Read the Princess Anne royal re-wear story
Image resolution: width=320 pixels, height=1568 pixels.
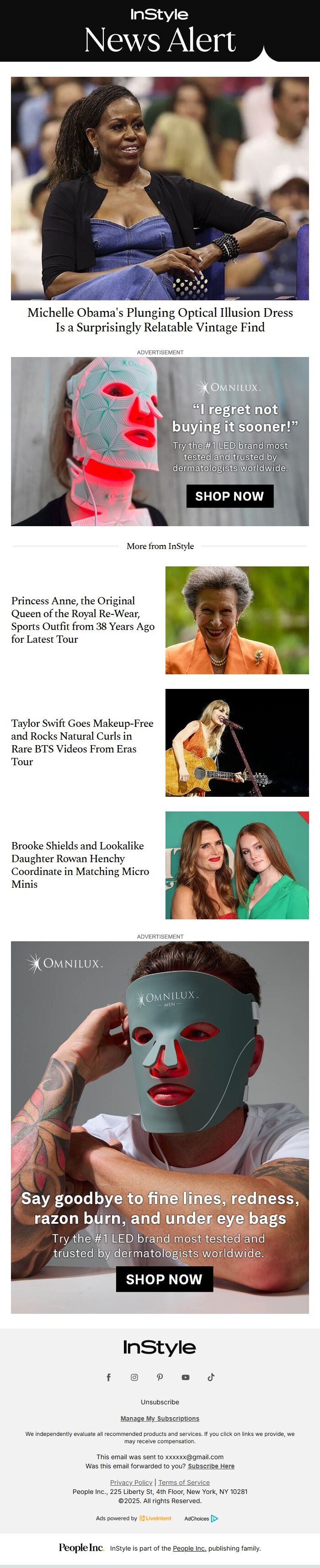coord(83,619)
